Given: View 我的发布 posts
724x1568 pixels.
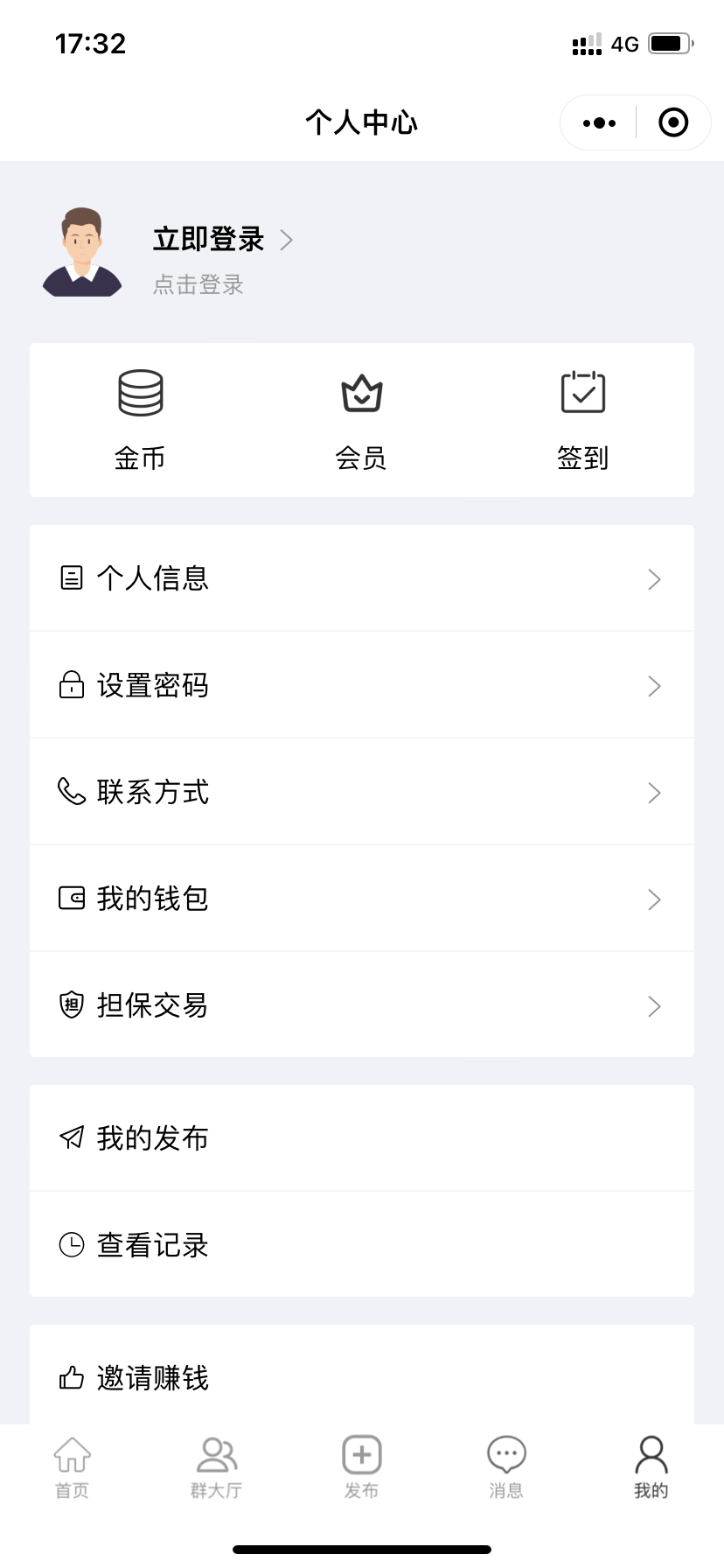Looking at the screenshot, I should point(361,1138).
